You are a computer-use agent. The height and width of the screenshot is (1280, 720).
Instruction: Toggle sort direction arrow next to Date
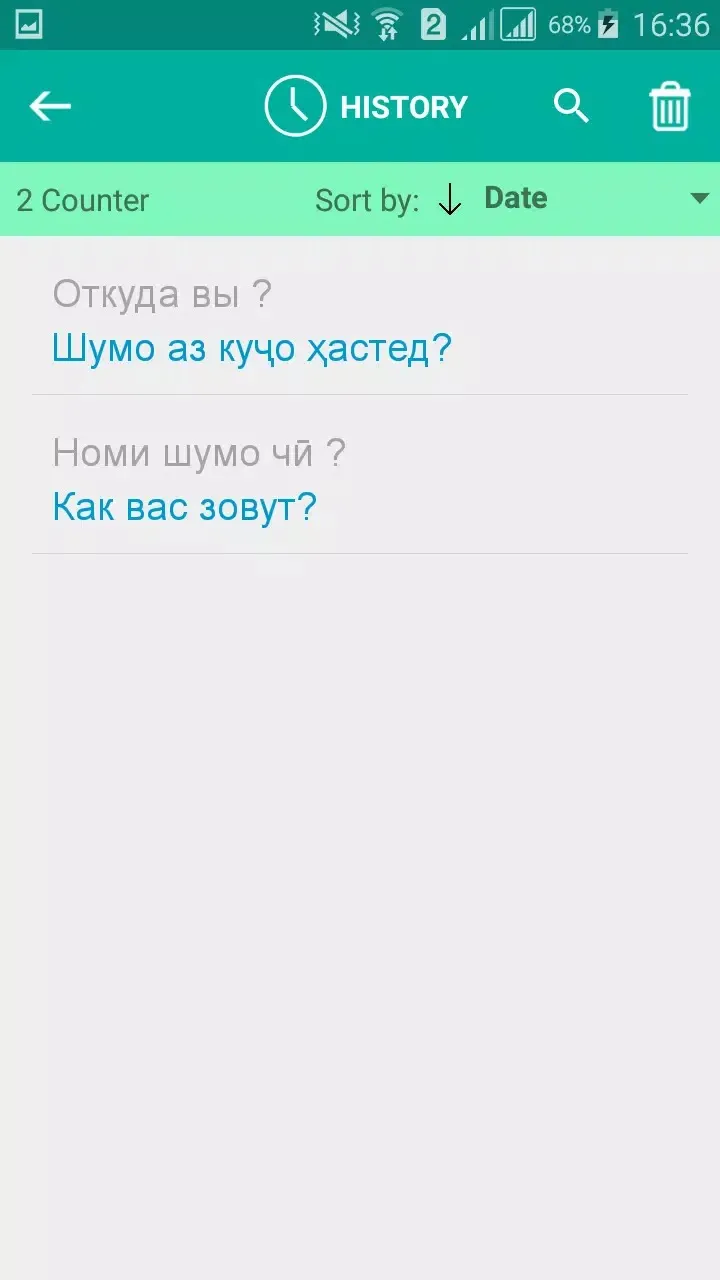coord(450,200)
